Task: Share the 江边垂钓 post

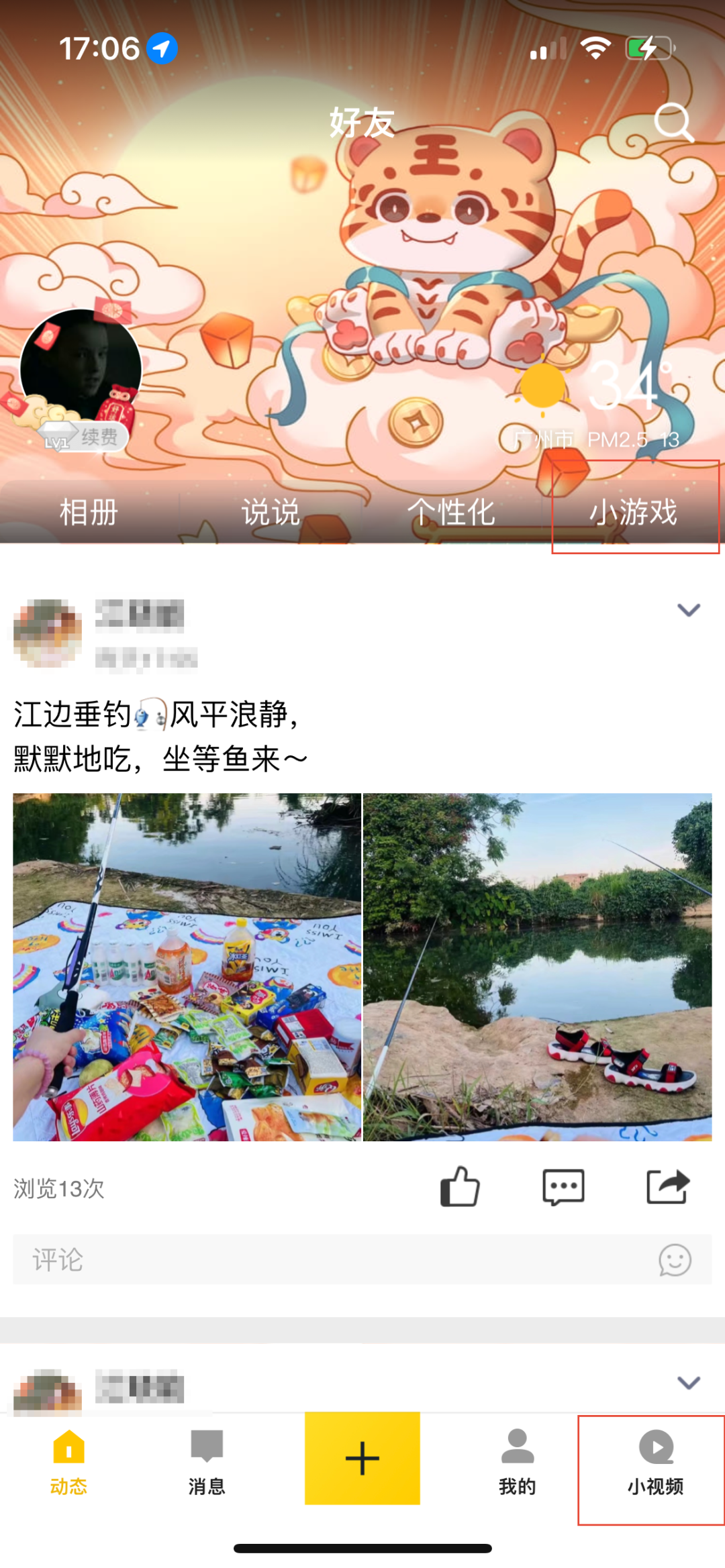Action: [x=667, y=1187]
